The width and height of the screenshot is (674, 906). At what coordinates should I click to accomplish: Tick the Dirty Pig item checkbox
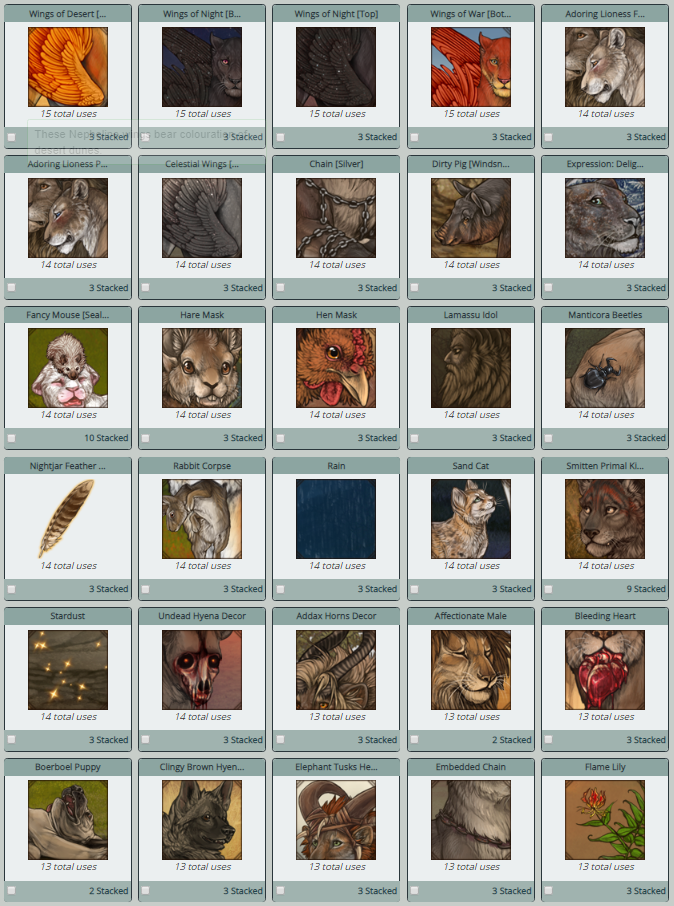pos(414,288)
